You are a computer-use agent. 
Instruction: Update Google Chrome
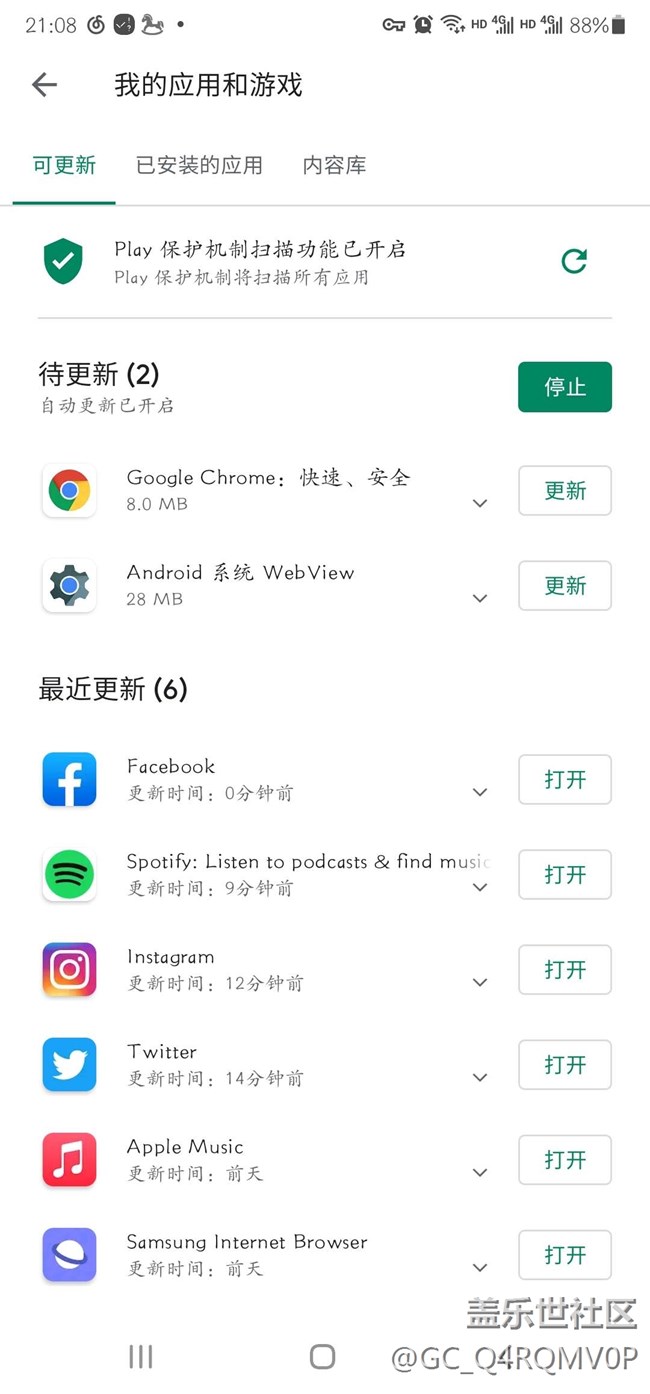(564, 491)
